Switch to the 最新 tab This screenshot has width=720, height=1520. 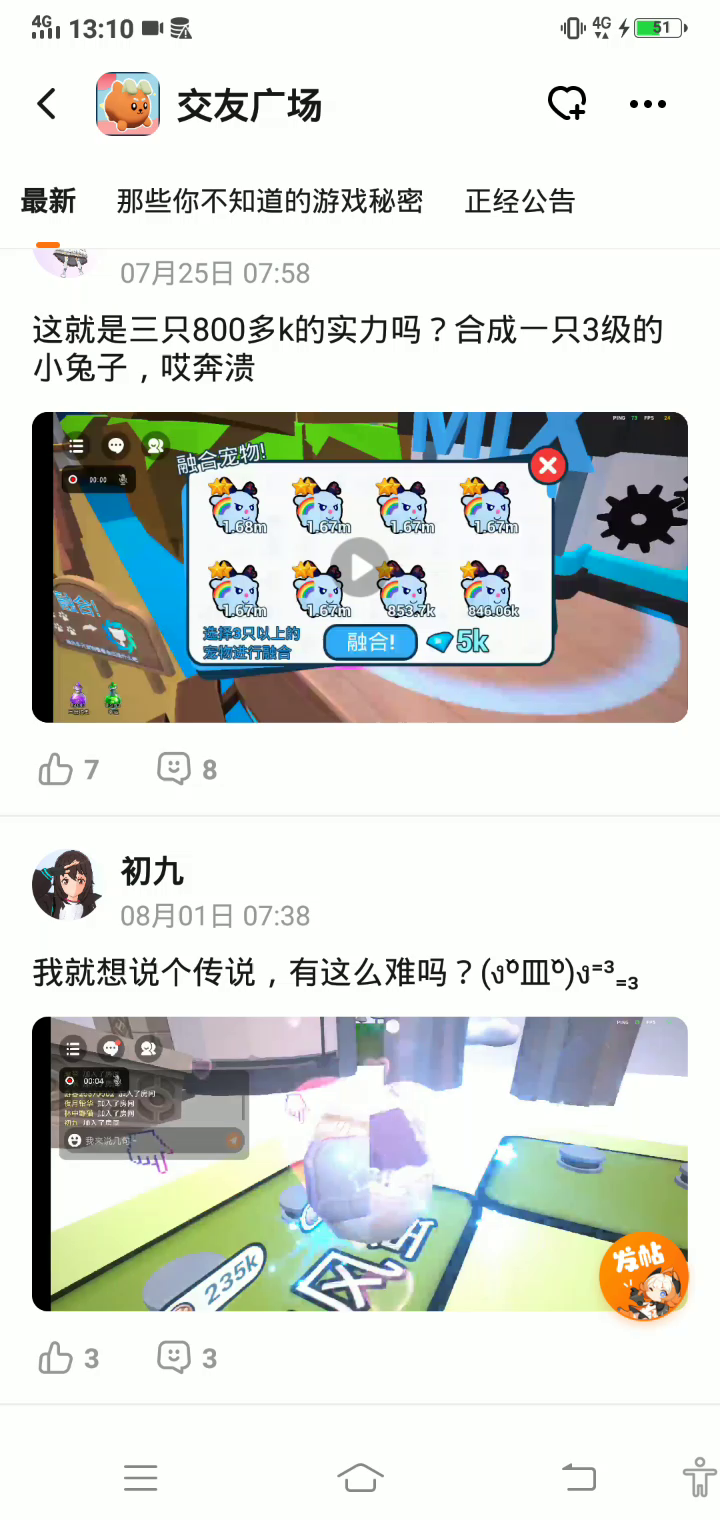(48, 201)
